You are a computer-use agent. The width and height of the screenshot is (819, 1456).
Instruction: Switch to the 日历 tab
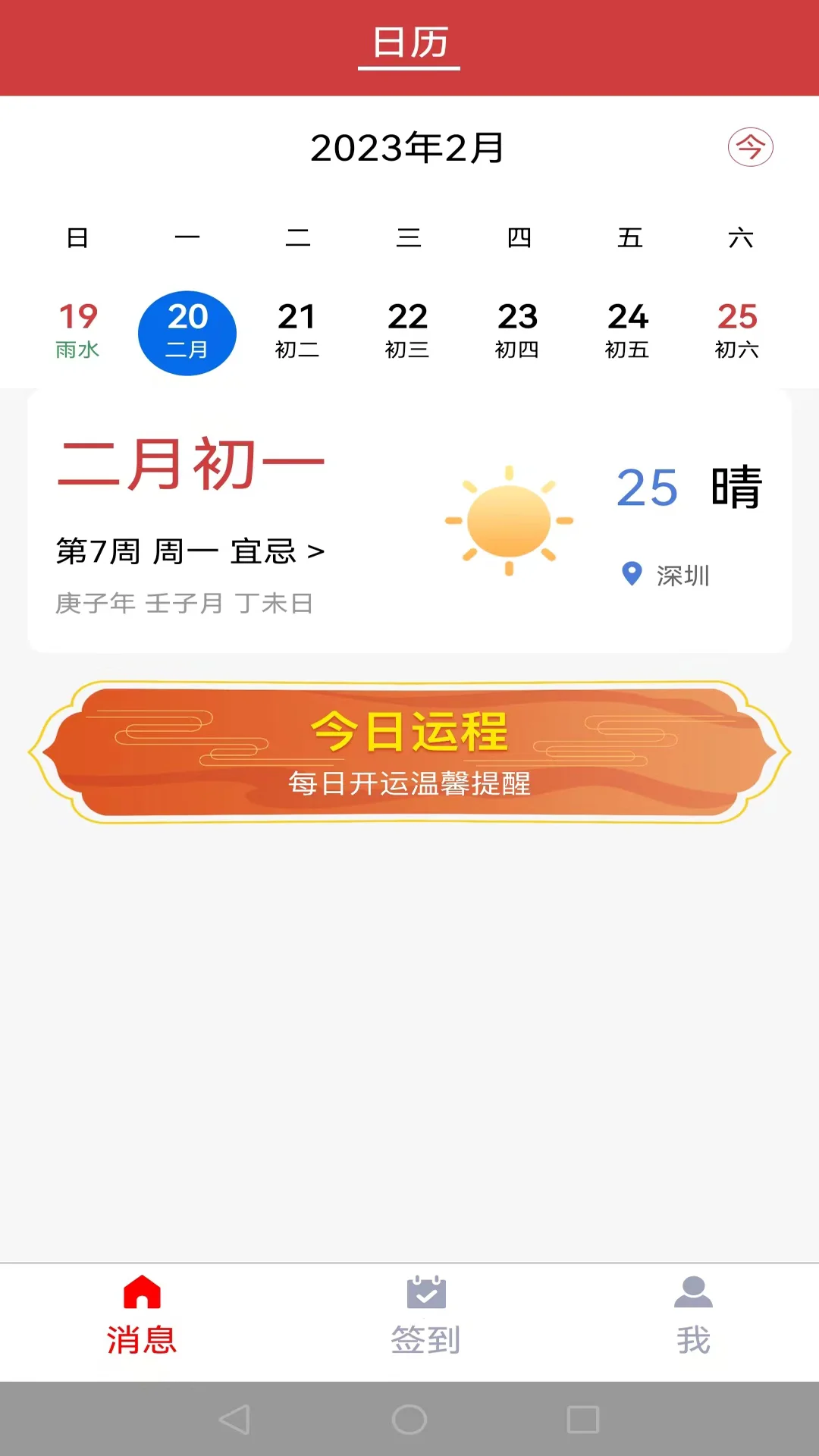pyautogui.click(x=409, y=43)
